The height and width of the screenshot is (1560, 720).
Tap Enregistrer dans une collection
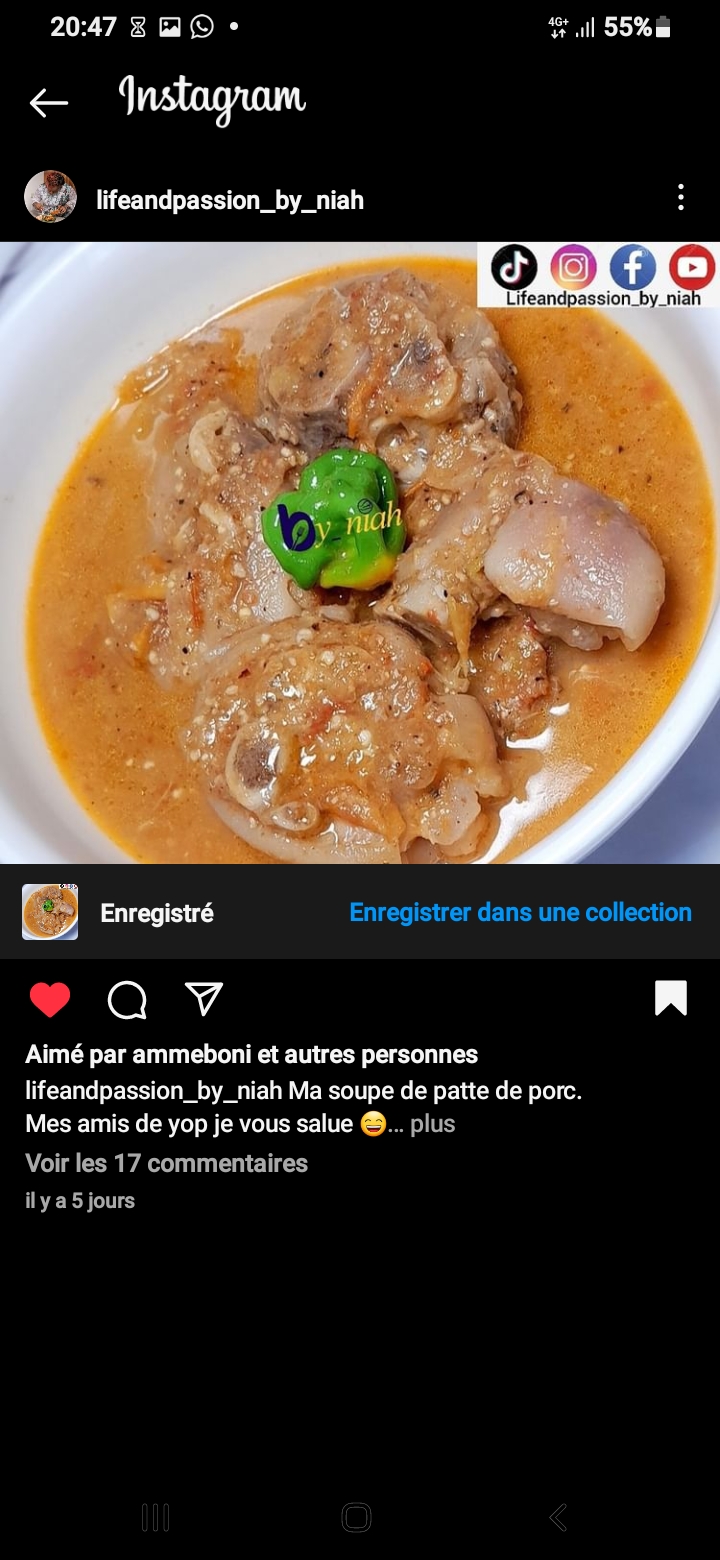pos(520,912)
